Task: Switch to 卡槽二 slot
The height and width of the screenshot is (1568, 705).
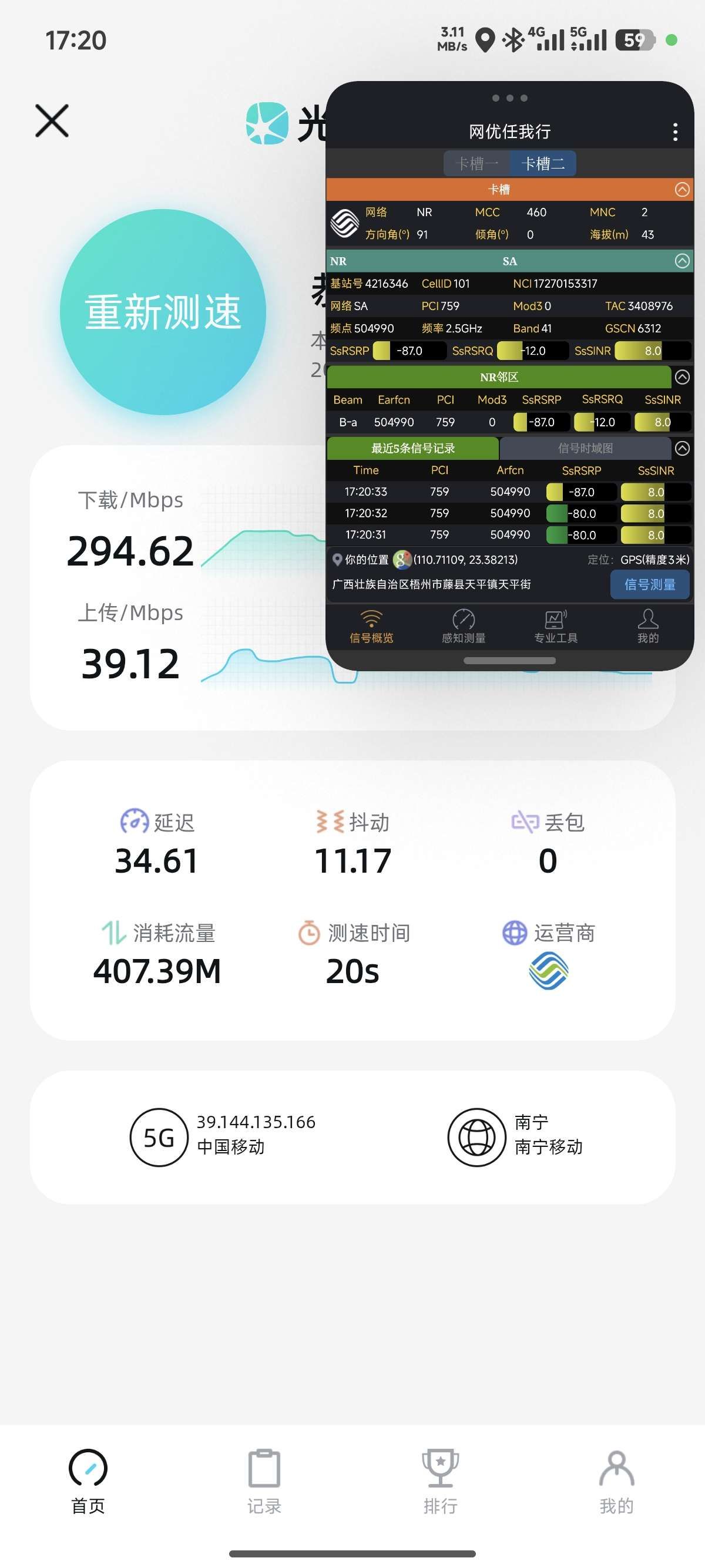Action: click(x=543, y=163)
